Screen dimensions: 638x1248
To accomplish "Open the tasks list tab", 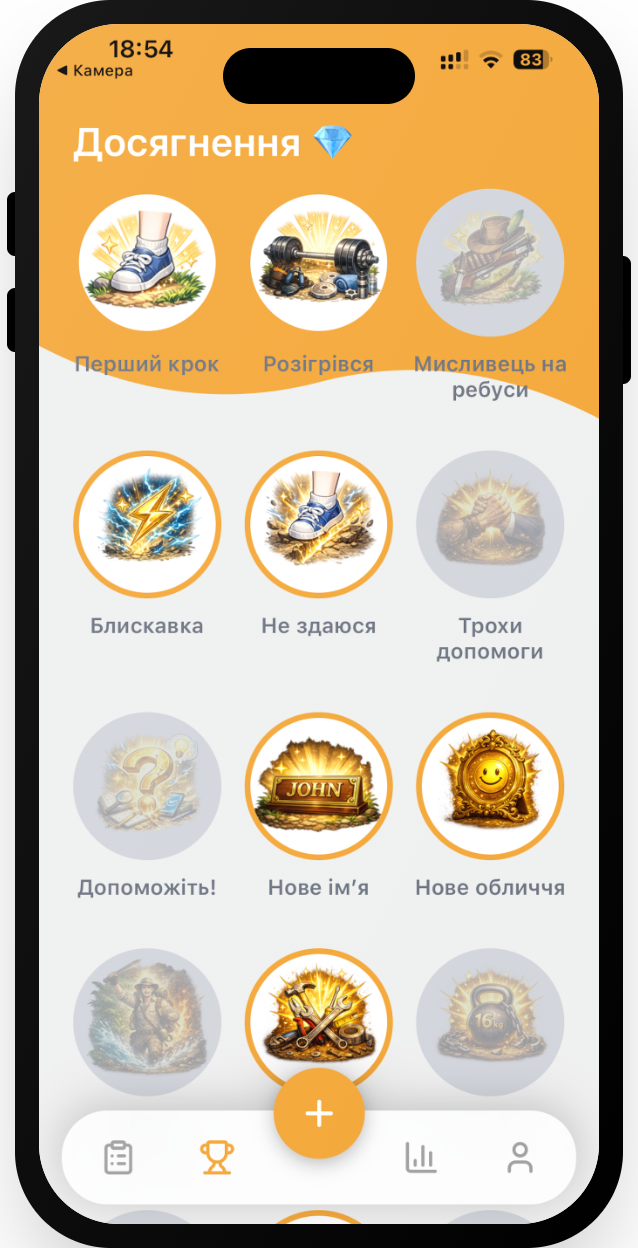I will tap(118, 1158).
